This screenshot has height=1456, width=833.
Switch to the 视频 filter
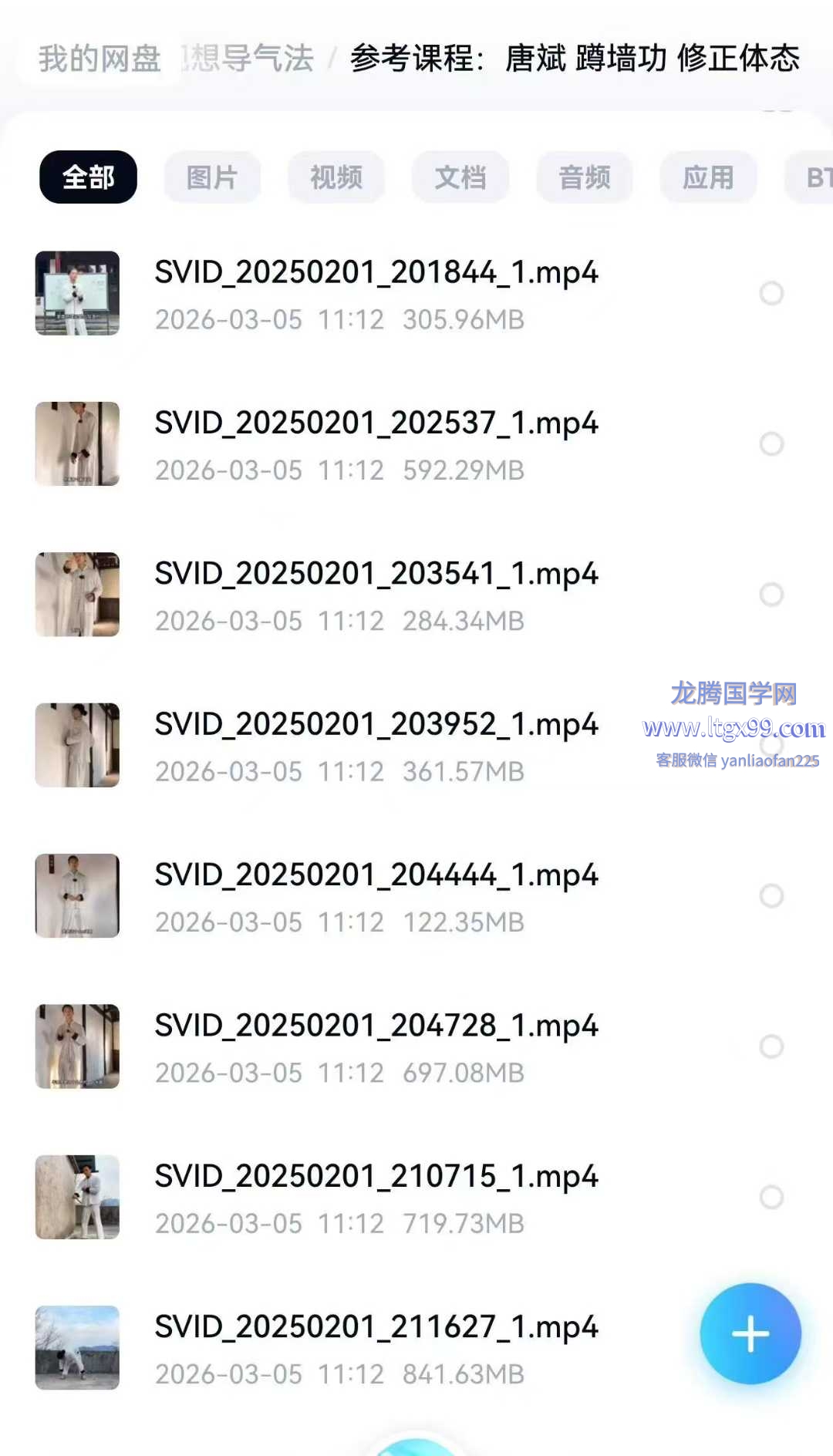[336, 177]
